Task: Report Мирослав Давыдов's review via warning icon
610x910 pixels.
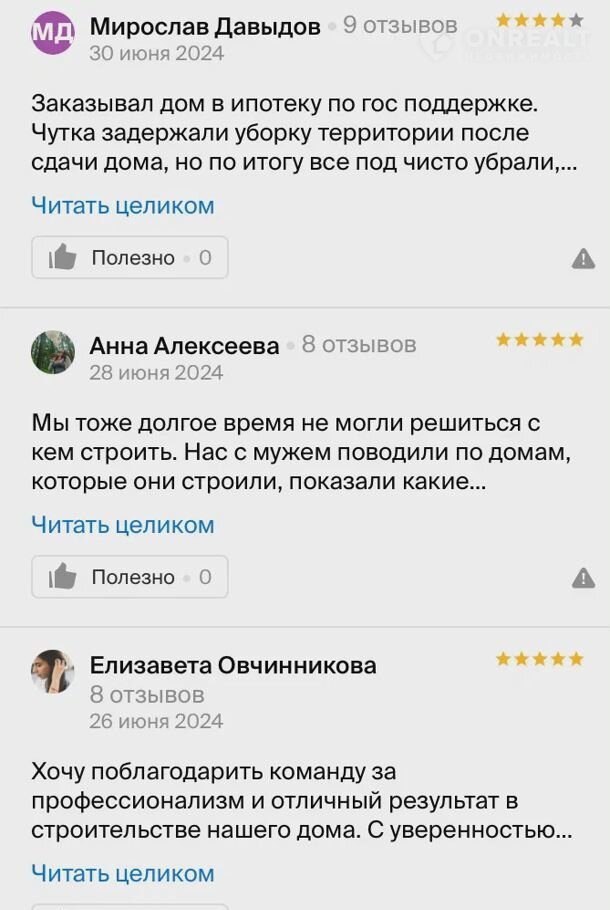Action: (583, 259)
